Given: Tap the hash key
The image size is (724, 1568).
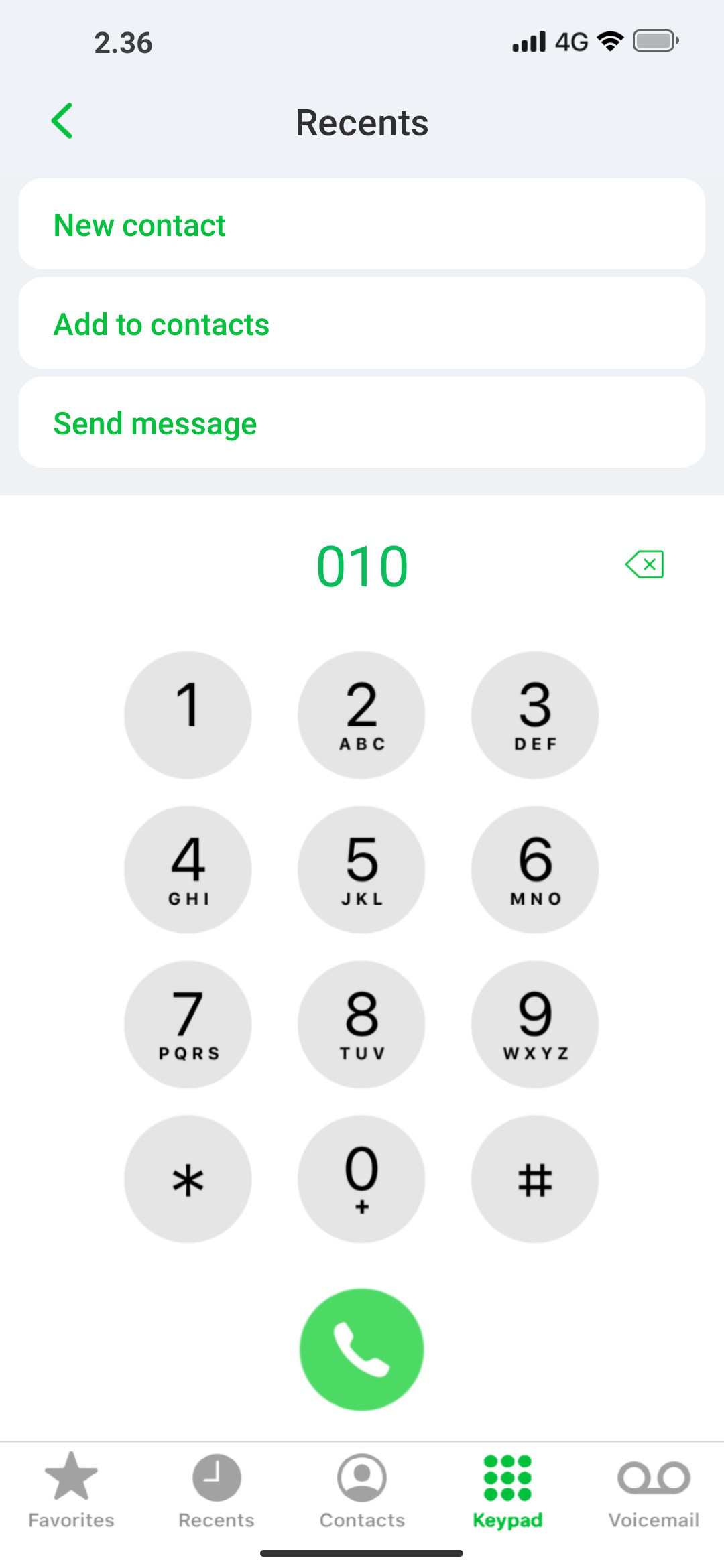Looking at the screenshot, I should (x=535, y=1179).
